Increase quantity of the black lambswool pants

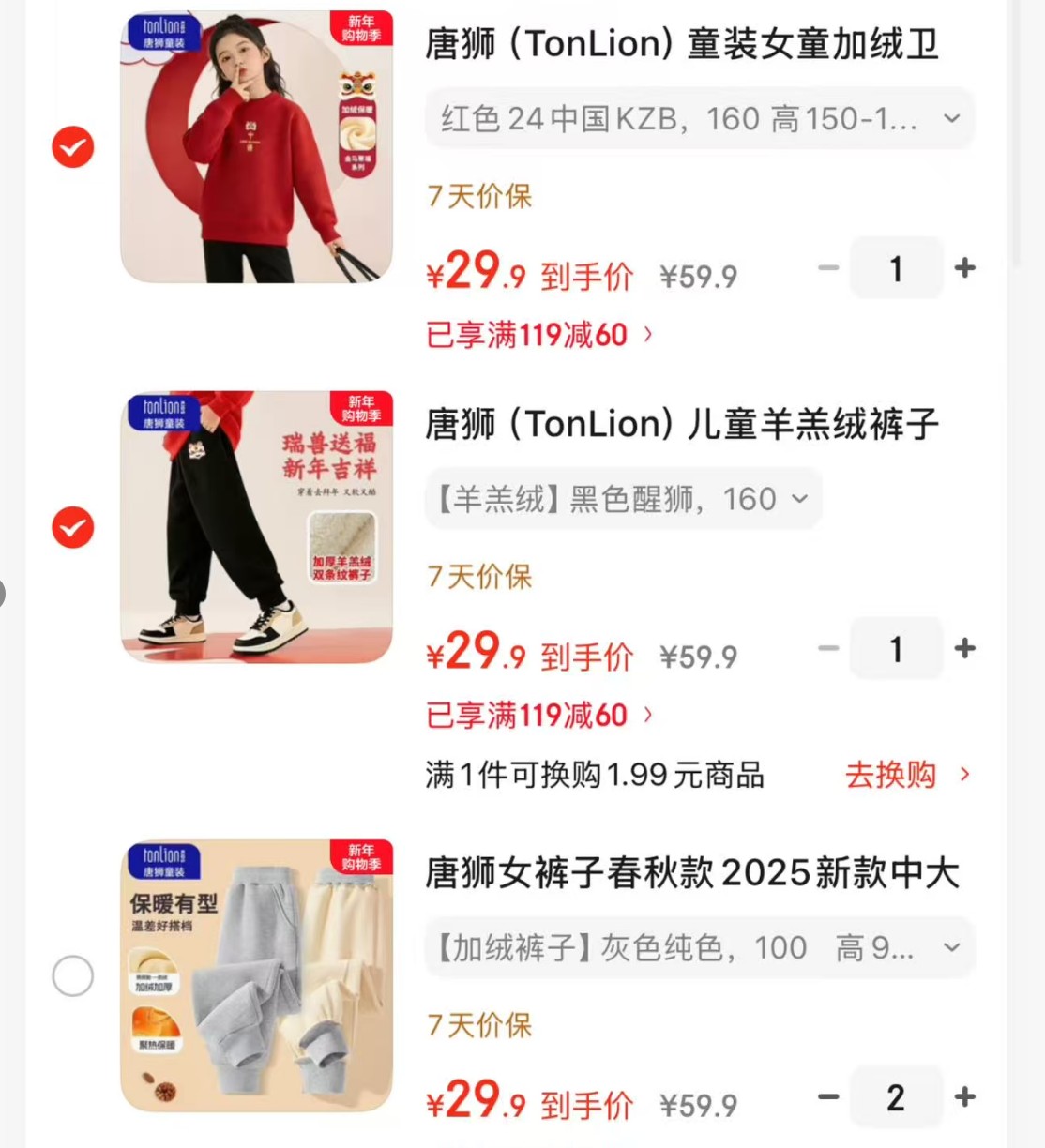click(x=964, y=648)
